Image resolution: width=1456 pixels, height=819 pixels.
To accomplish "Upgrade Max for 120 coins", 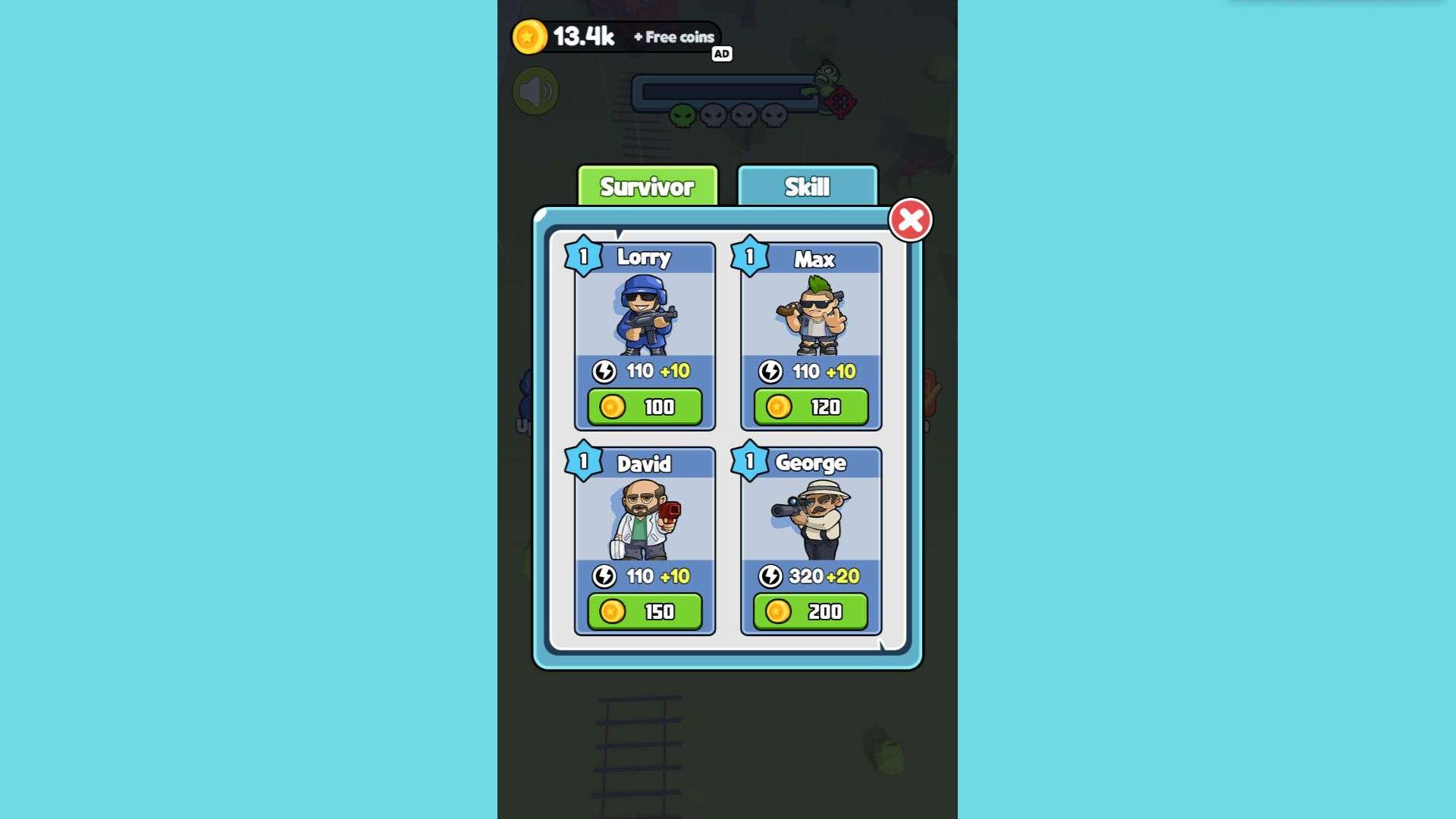I will 811,407.
